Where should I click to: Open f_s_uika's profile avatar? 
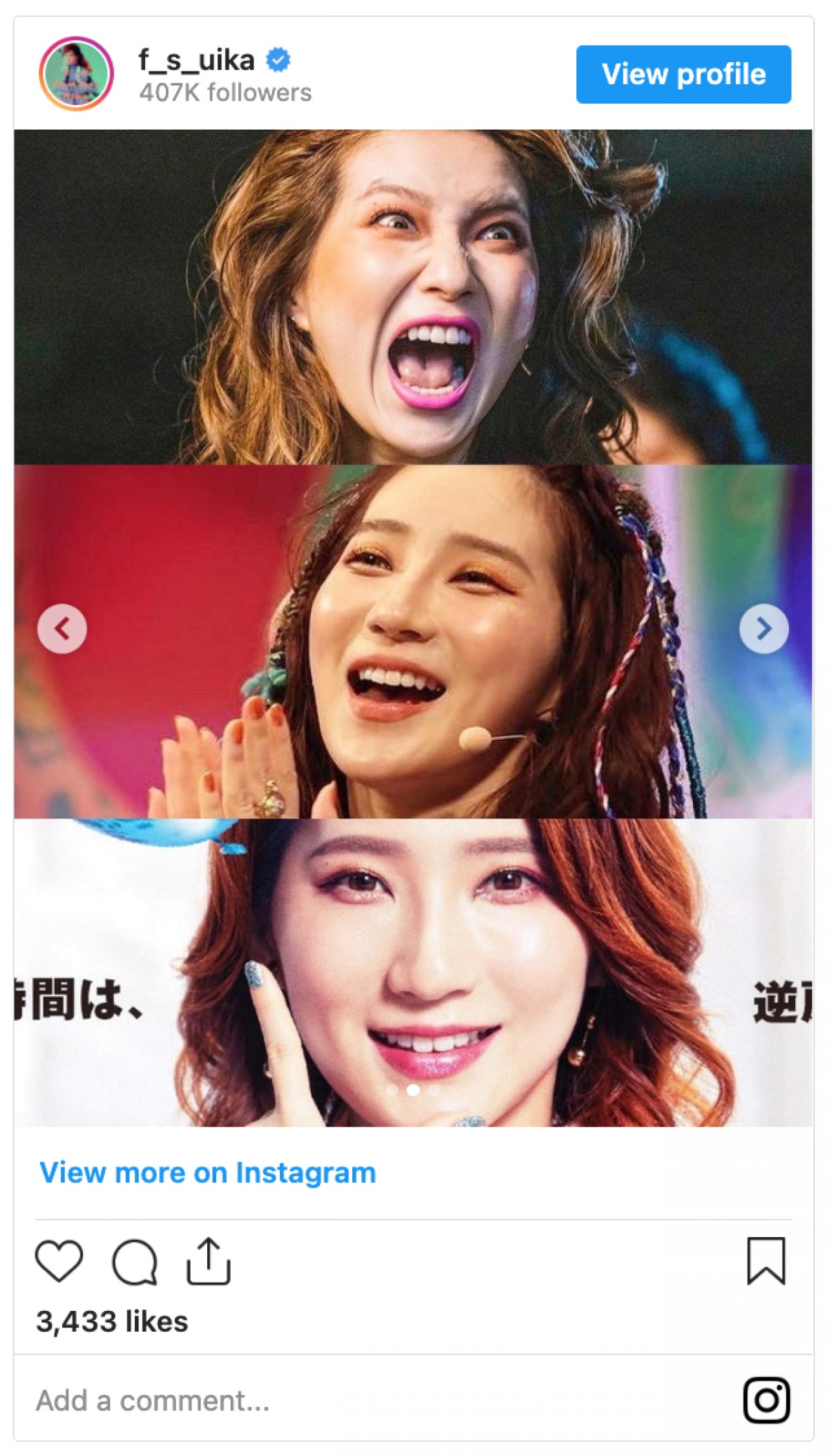(x=76, y=74)
